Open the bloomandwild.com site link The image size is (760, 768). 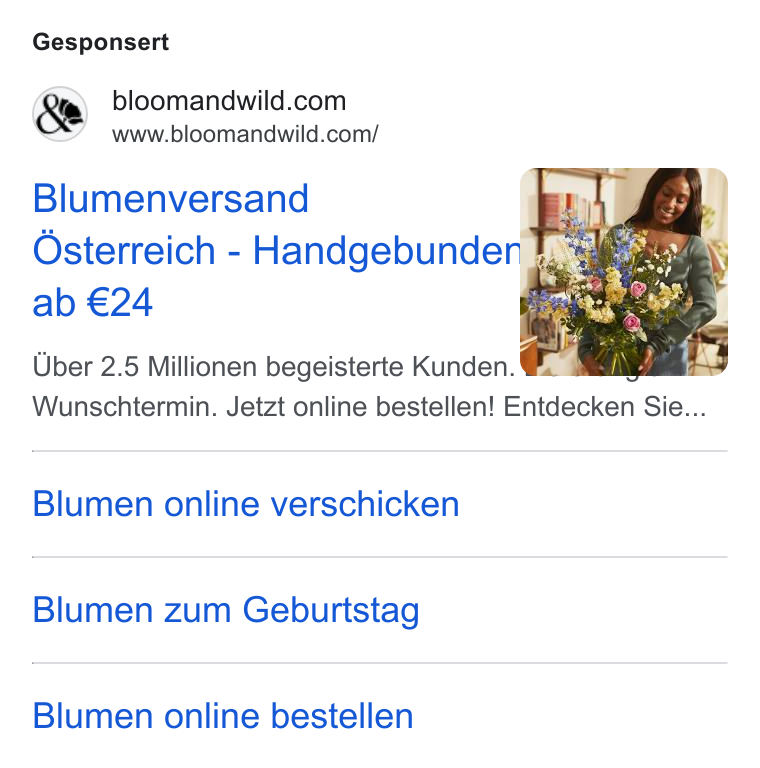point(229,101)
